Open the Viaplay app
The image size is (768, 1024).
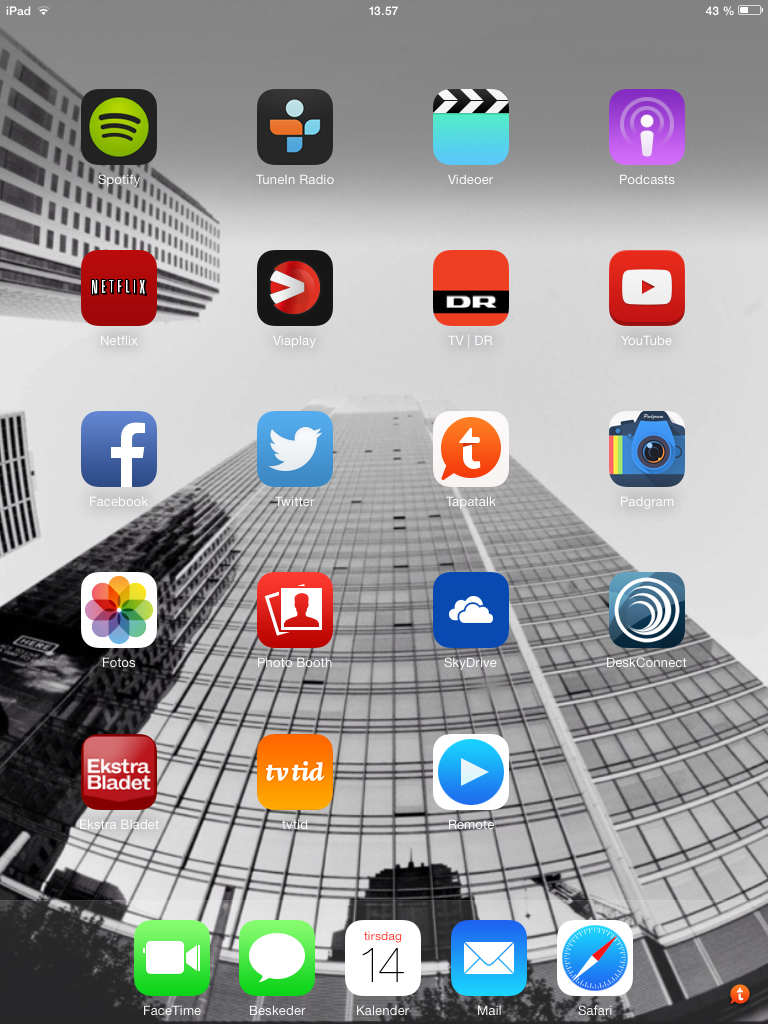point(295,288)
